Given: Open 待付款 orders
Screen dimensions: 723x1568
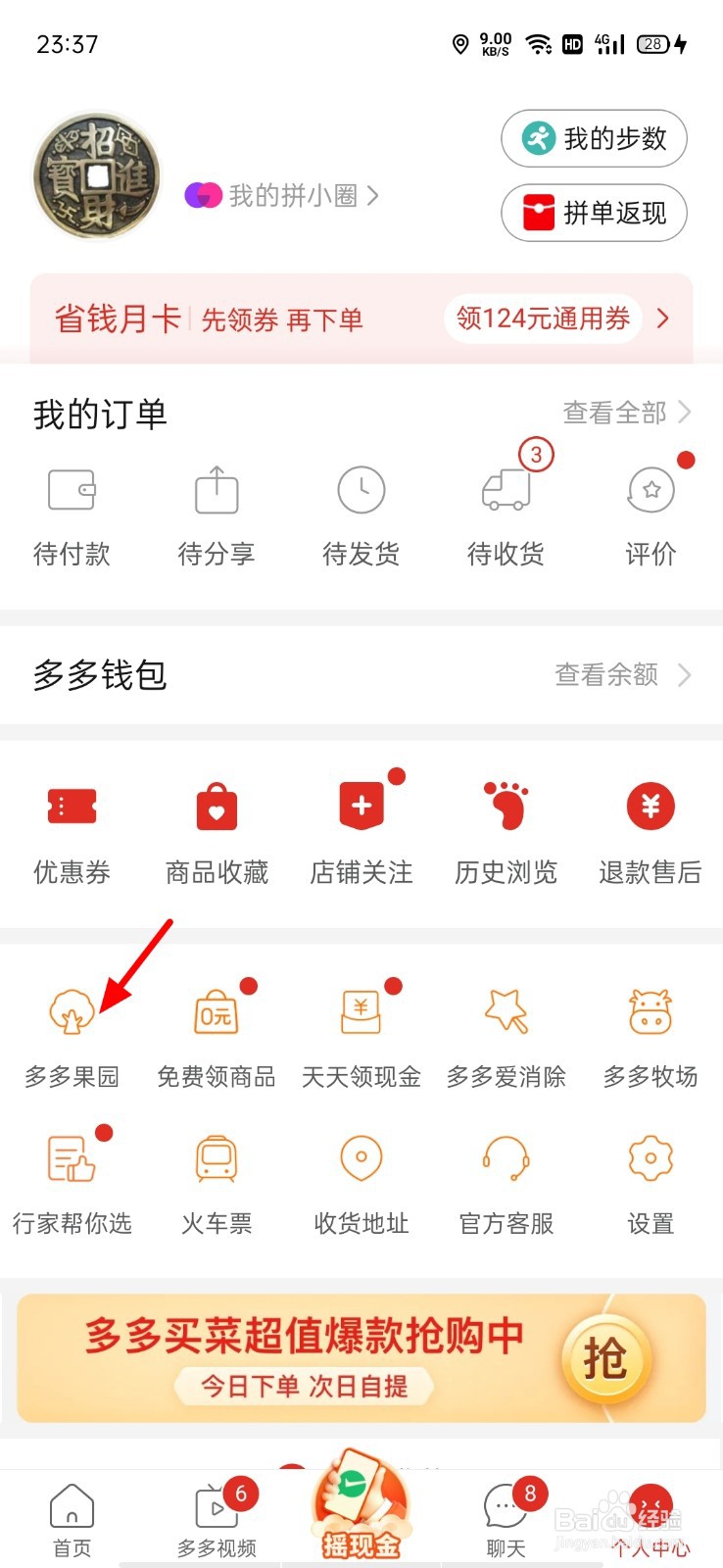Looking at the screenshot, I should (72, 514).
